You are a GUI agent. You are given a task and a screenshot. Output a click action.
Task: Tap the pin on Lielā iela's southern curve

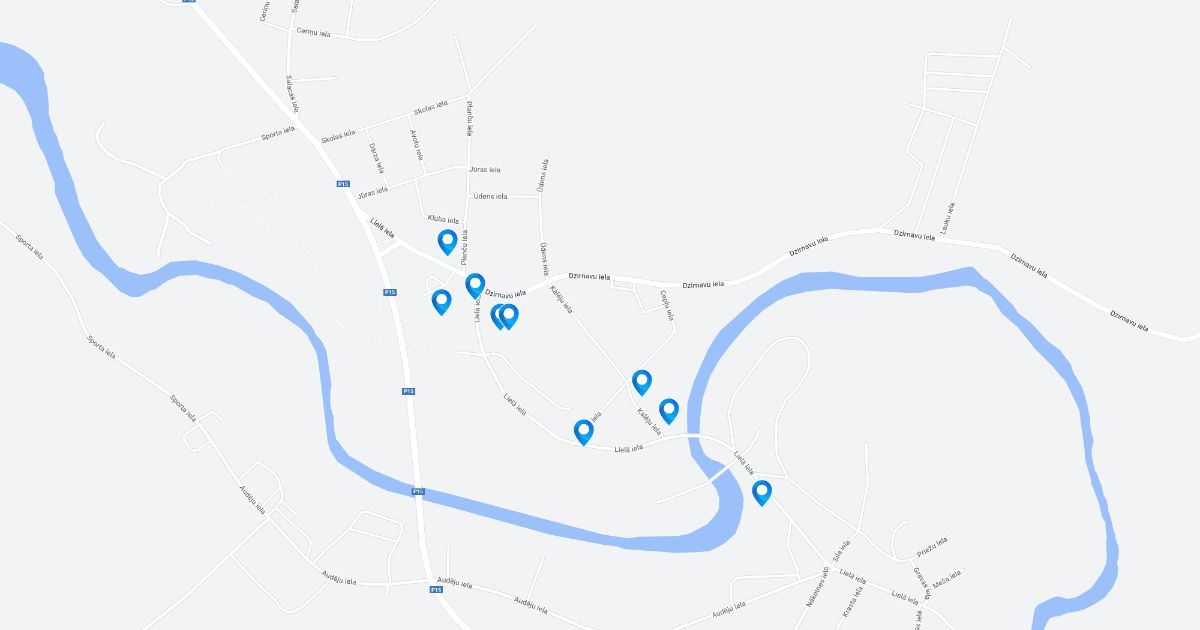point(584,432)
